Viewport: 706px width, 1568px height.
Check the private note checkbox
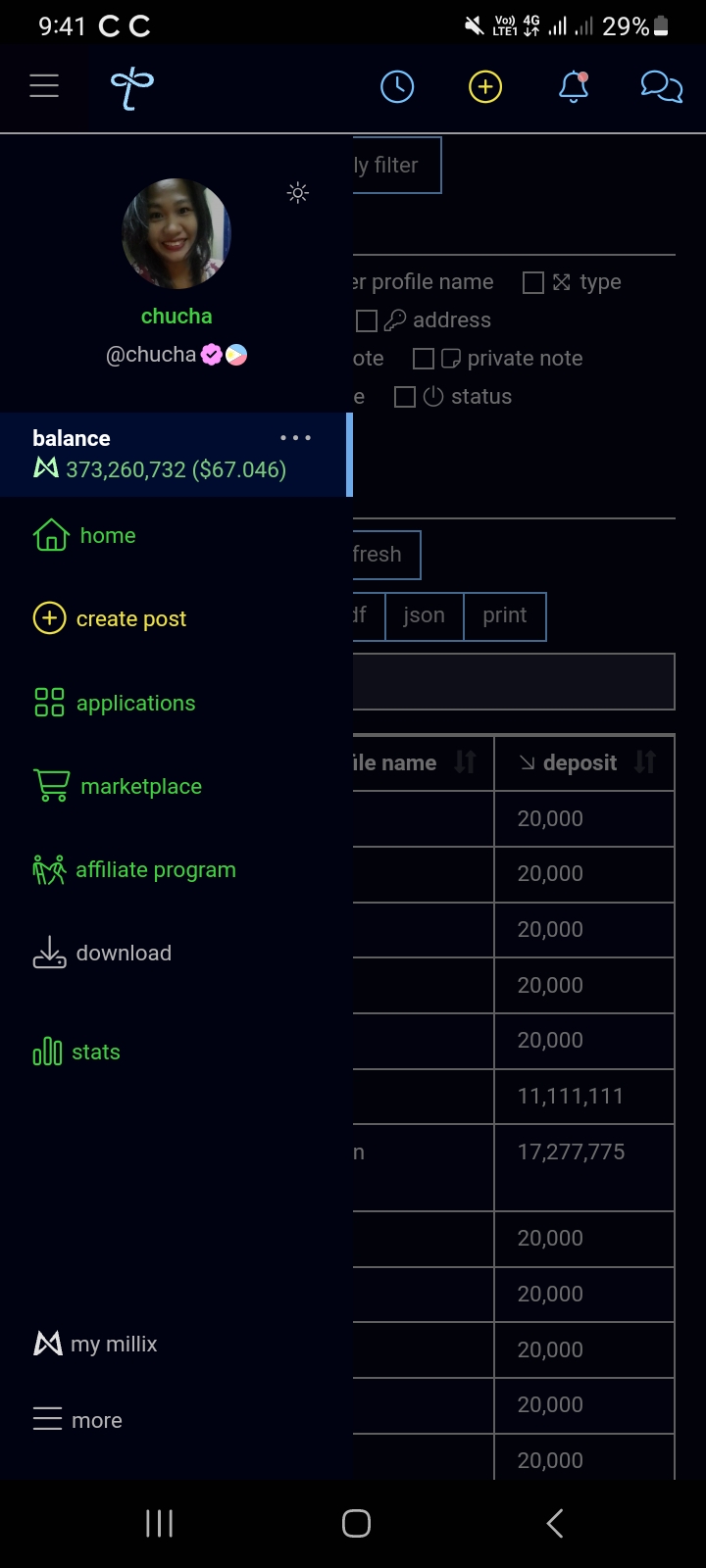click(424, 359)
